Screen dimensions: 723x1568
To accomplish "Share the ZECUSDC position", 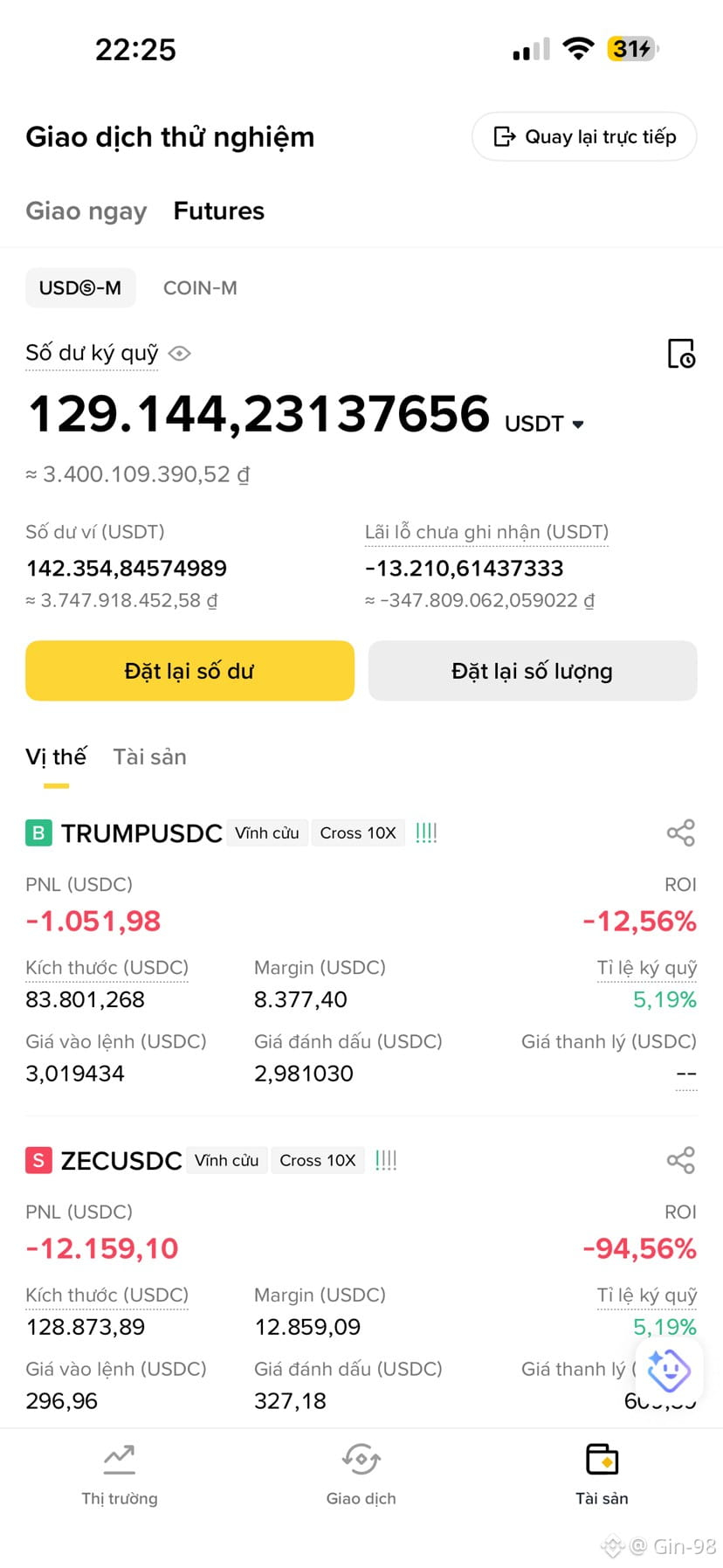I will click(680, 1160).
